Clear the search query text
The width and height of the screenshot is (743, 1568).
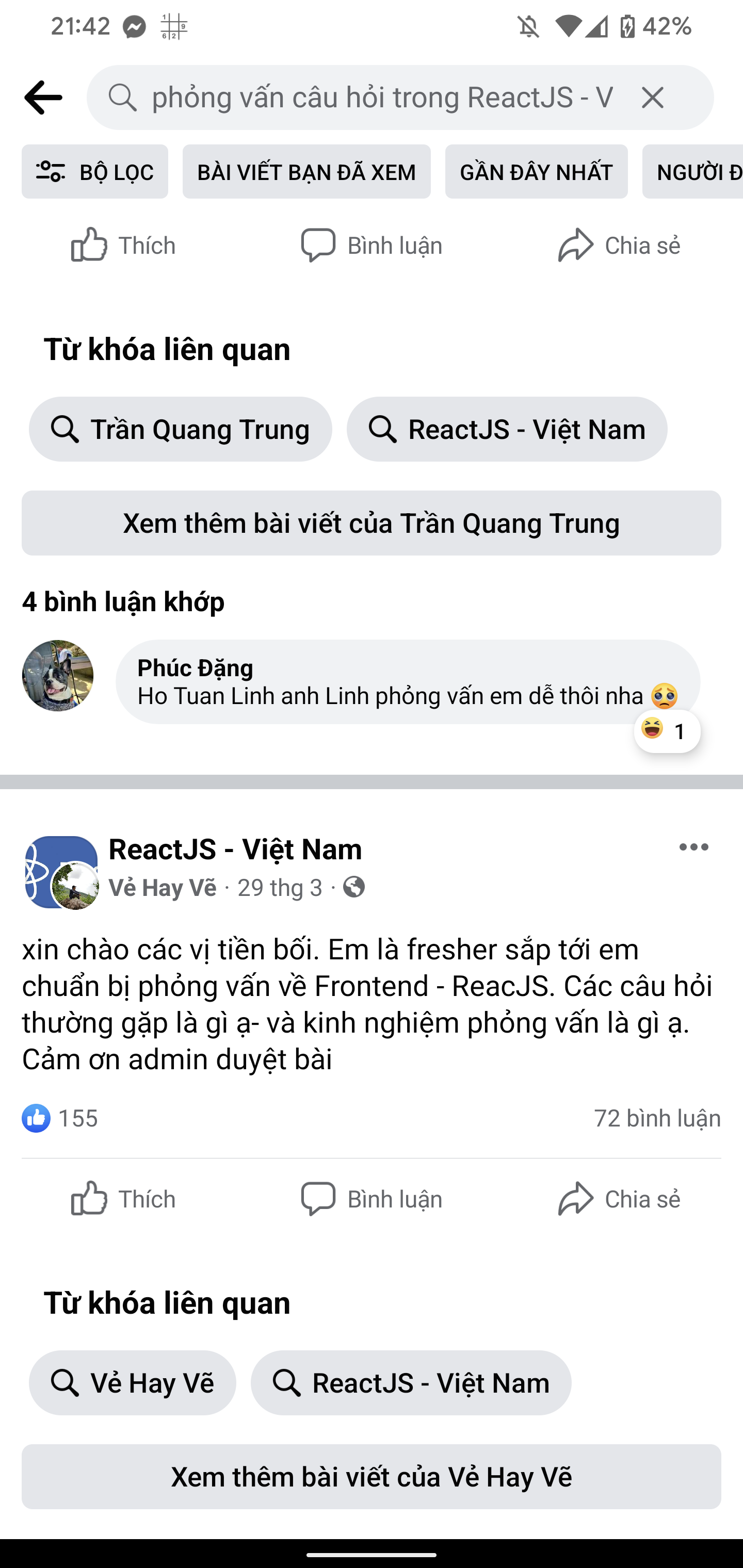[652, 97]
